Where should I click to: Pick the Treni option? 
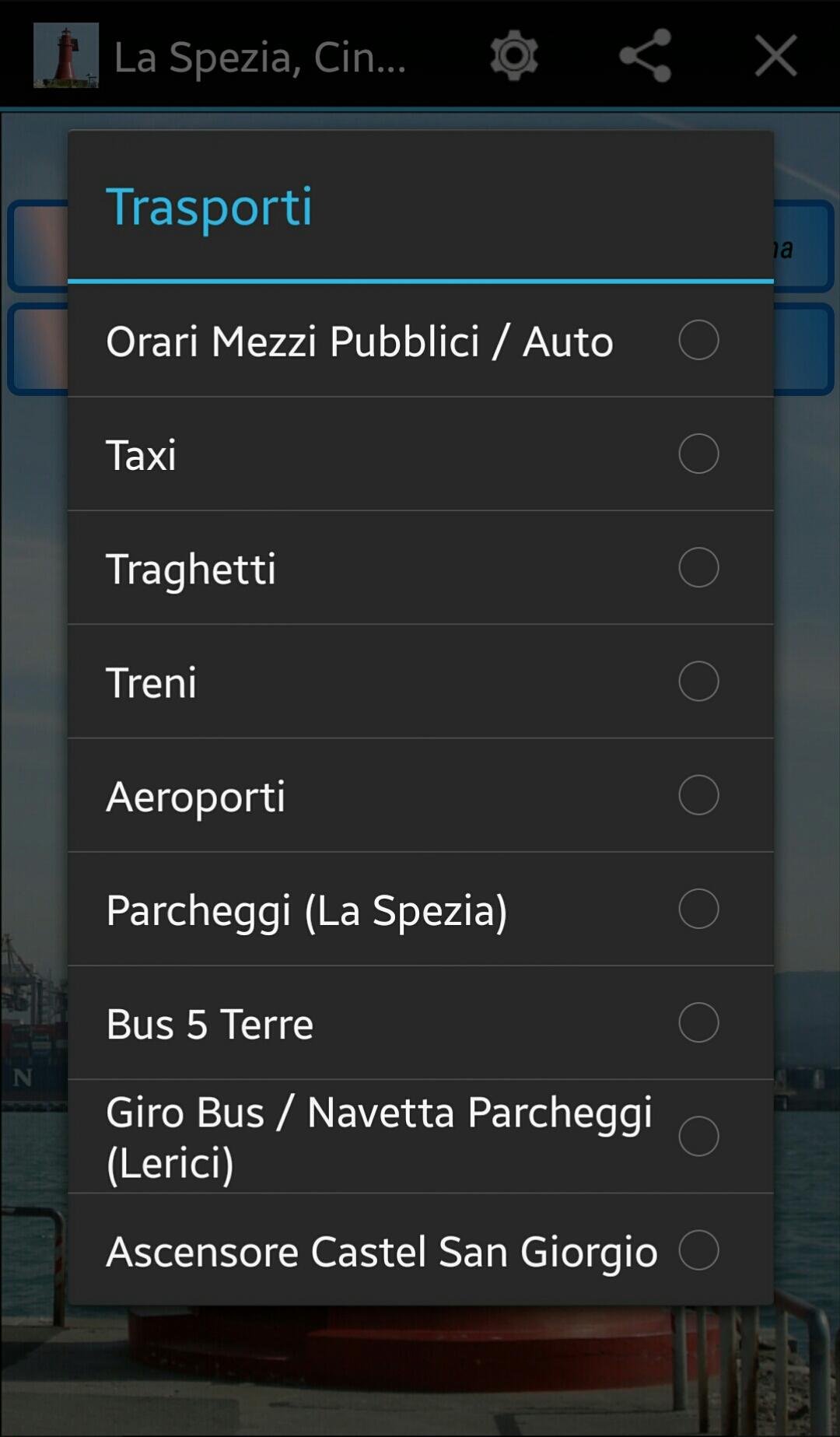point(420,682)
